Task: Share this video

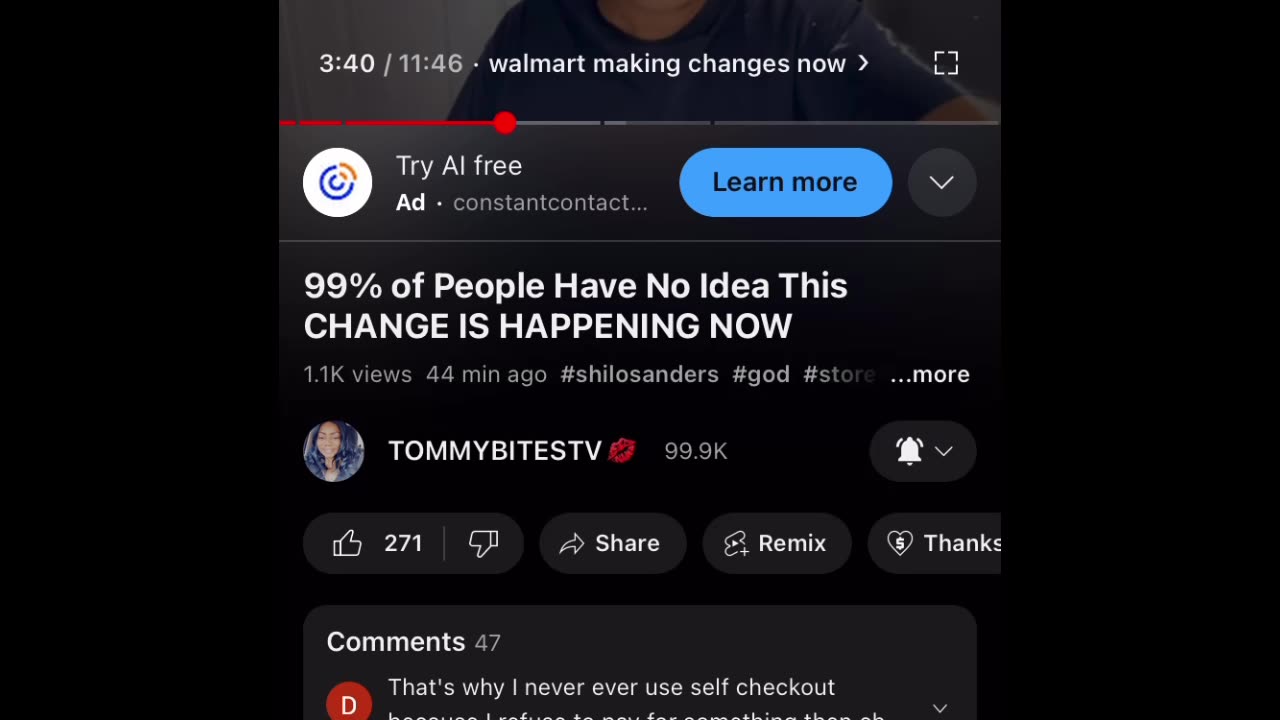Action: [x=612, y=543]
